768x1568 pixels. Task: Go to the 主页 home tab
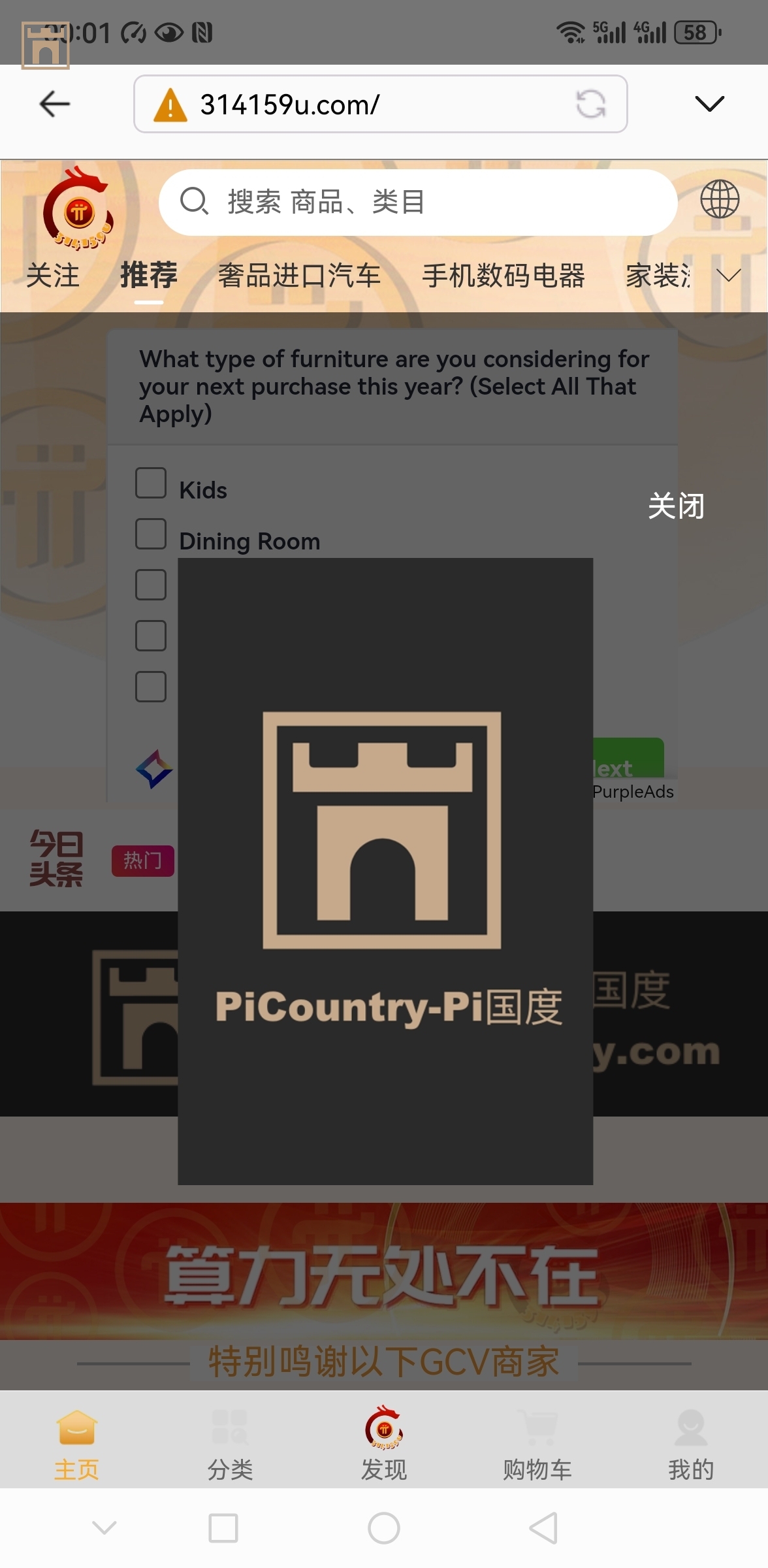[x=76, y=1444]
